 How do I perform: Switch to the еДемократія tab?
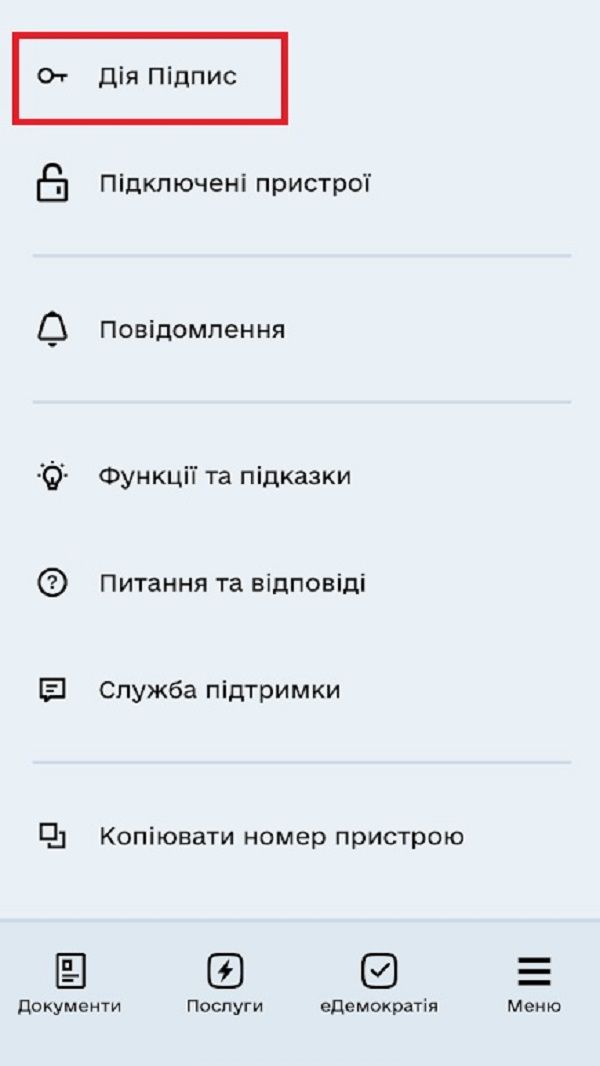[379, 984]
